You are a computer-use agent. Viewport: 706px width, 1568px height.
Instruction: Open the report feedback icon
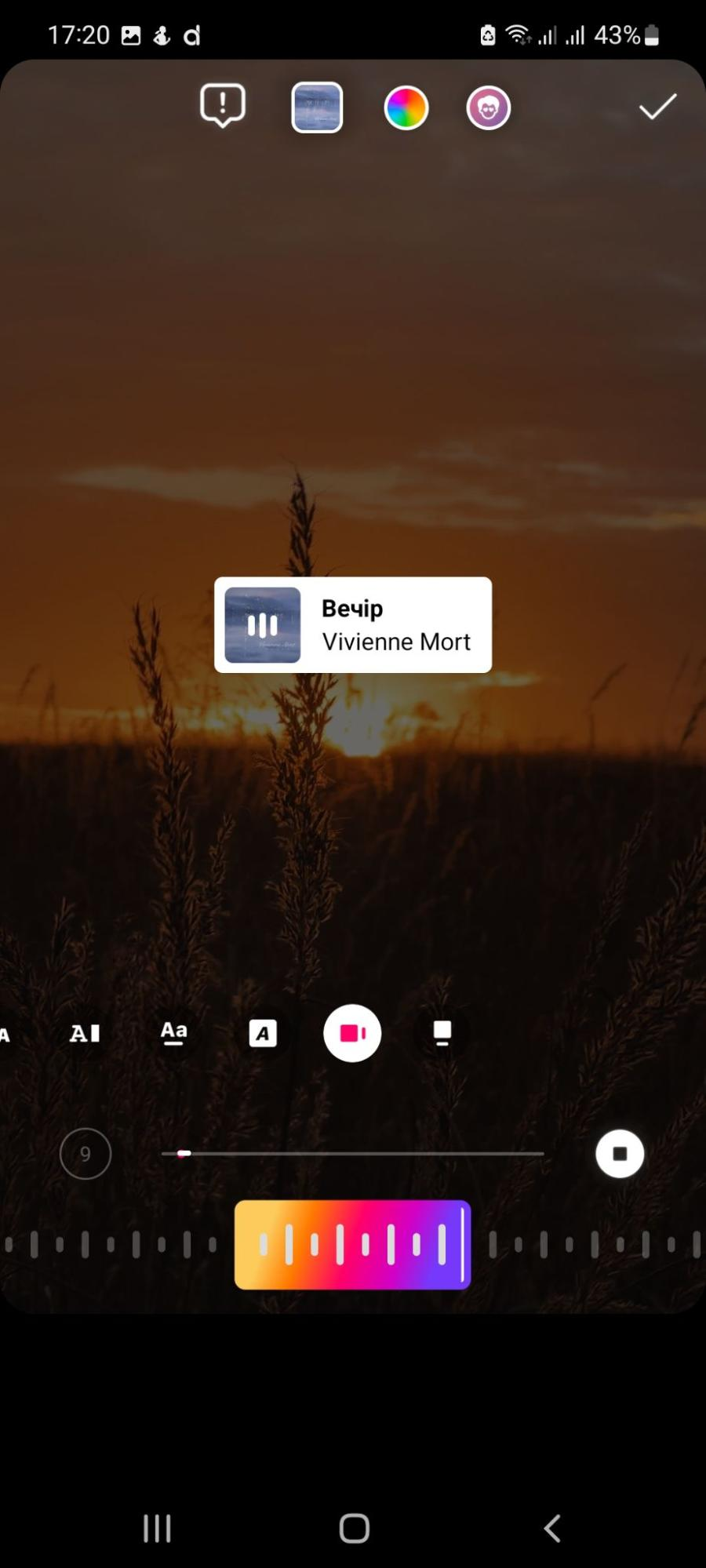point(223,105)
